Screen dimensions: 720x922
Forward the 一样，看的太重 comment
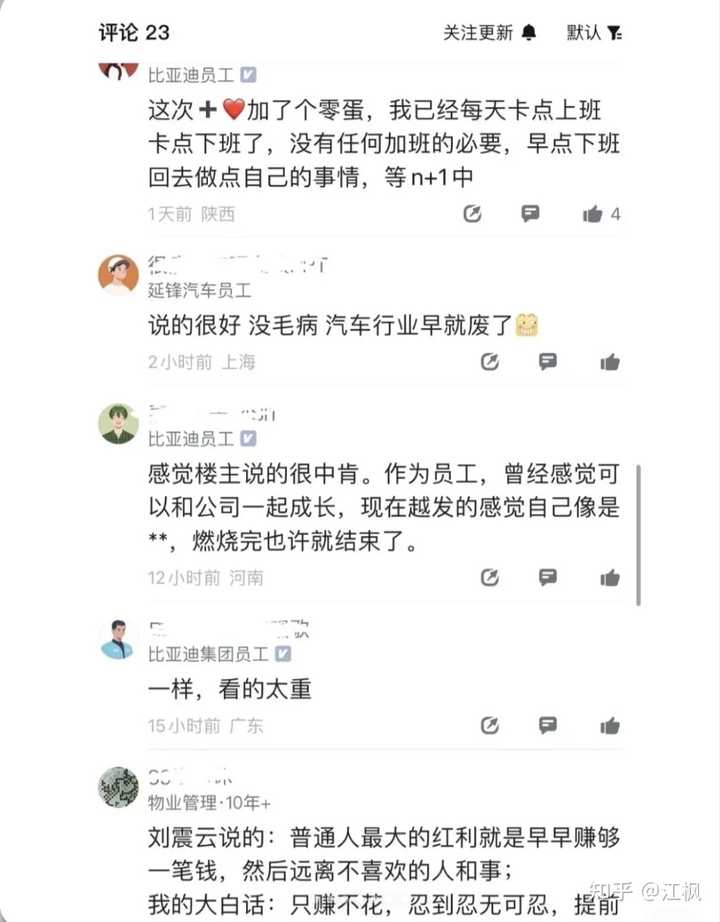pyautogui.click(x=489, y=726)
